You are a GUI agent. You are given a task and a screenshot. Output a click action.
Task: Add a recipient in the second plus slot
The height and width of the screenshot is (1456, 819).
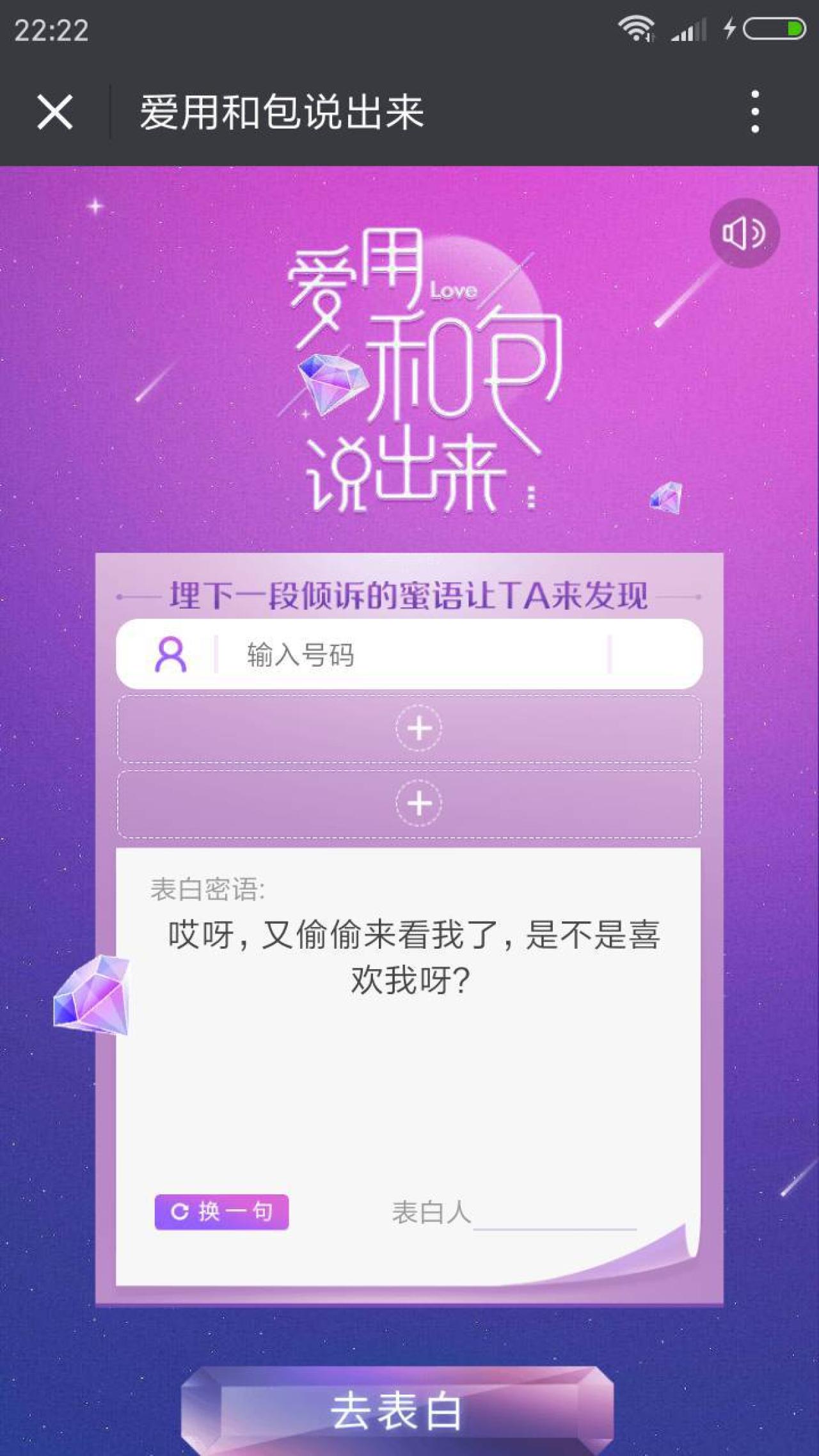(418, 803)
